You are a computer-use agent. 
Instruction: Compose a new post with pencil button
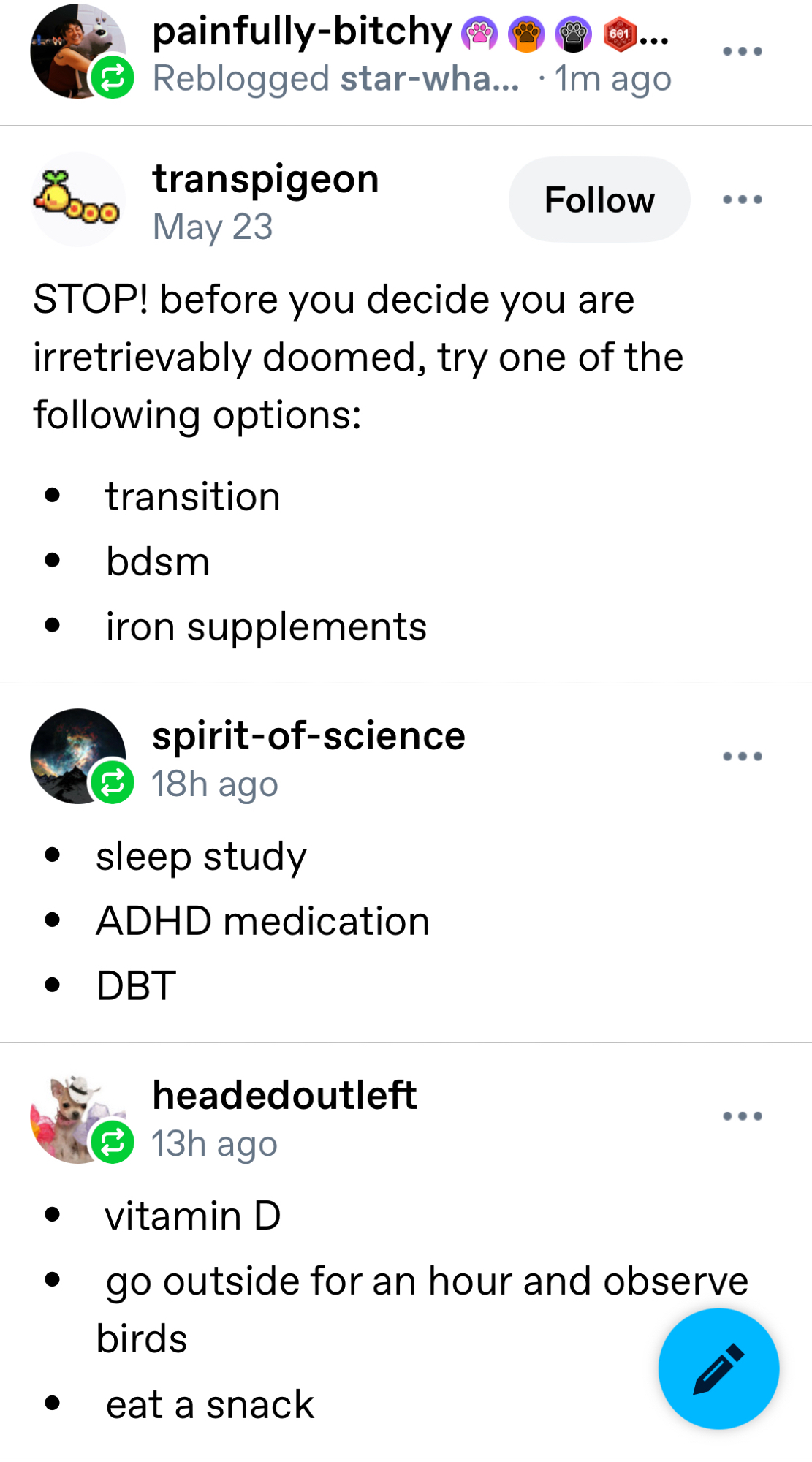pyautogui.click(x=718, y=1368)
